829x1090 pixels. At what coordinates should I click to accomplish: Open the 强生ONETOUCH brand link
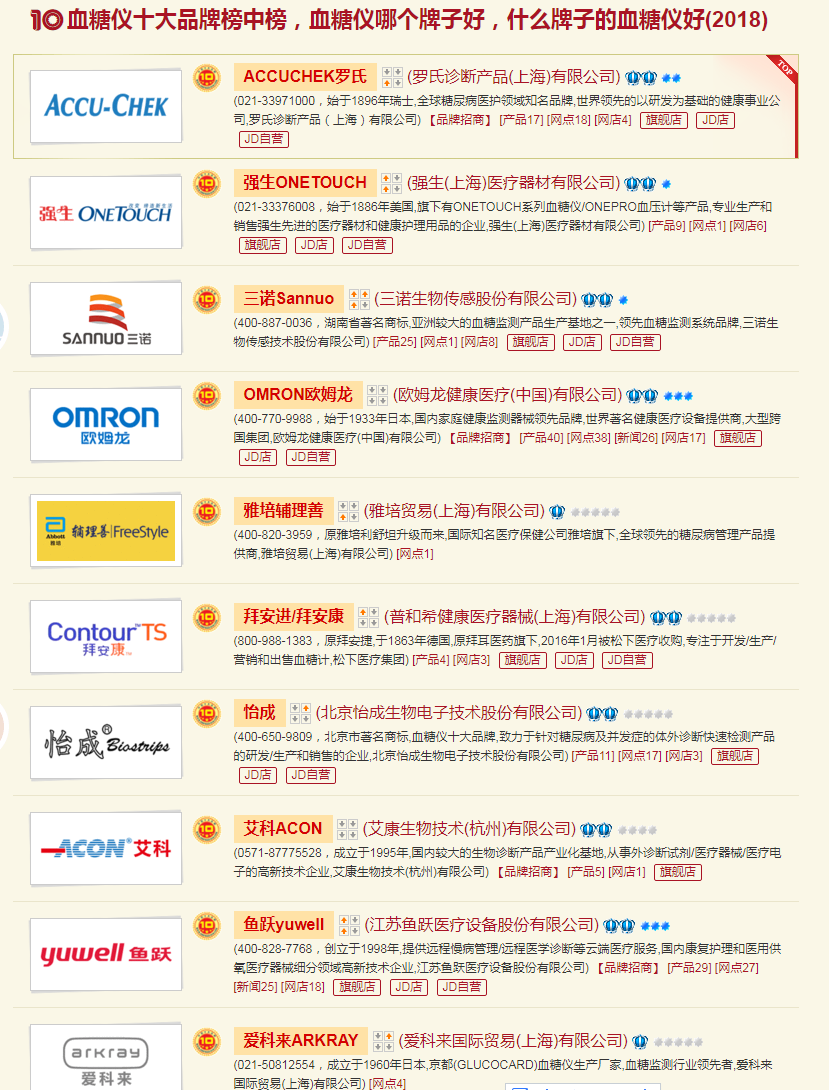(x=305, y=183)
